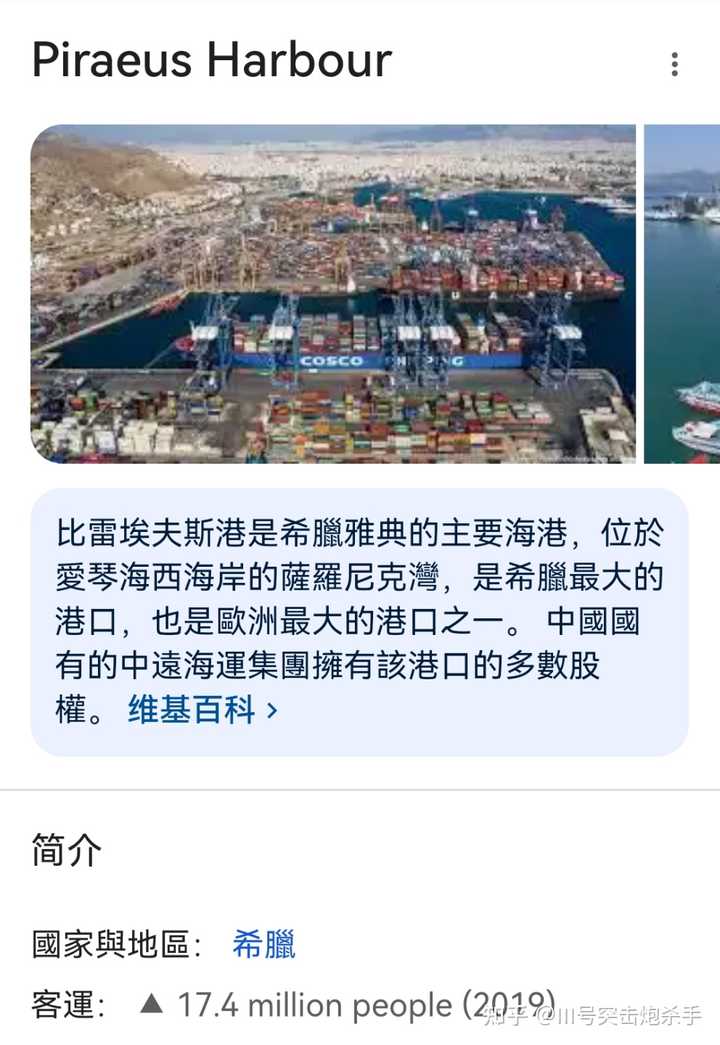
Task: Open the second harbour photo with ferries
Action: click(x=683, y=294)
